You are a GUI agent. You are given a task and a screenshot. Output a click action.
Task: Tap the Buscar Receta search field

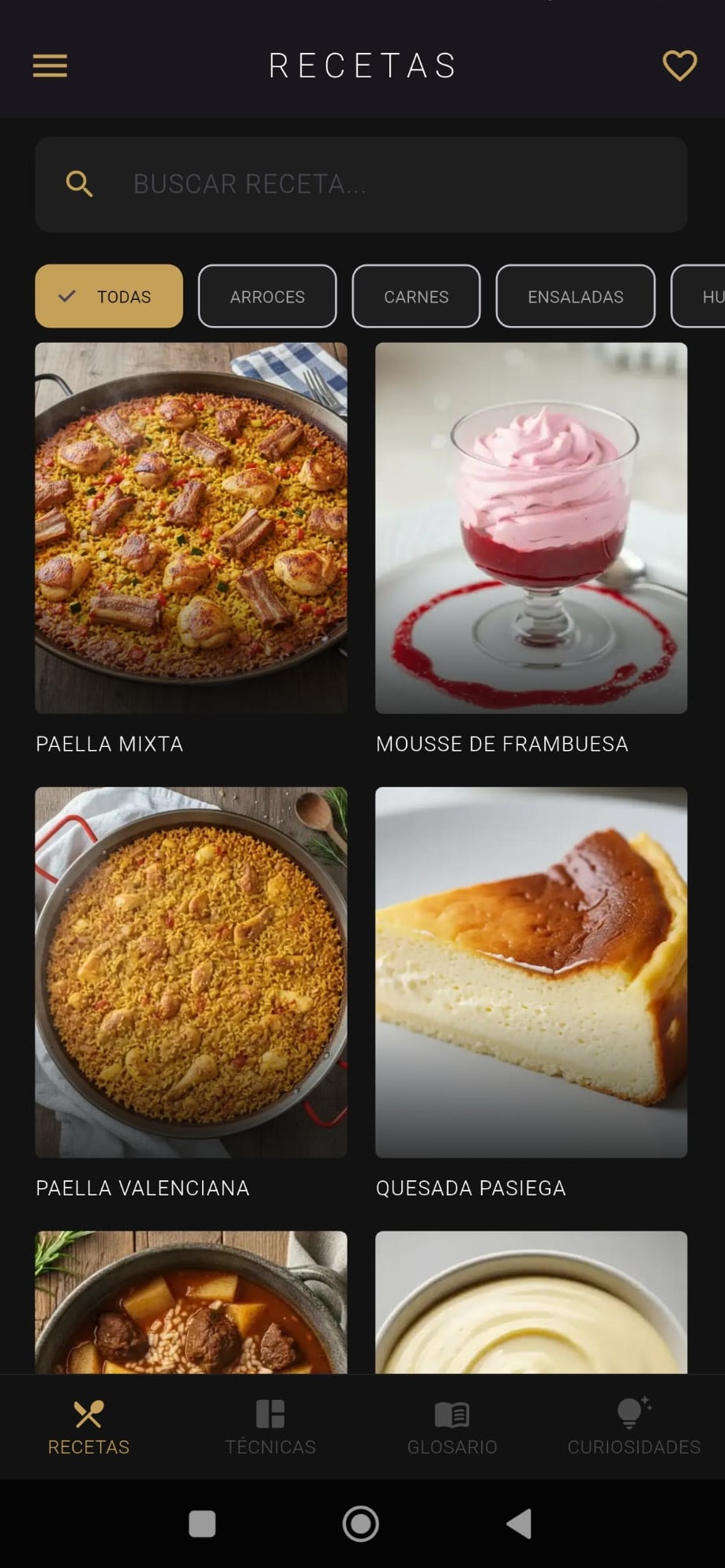click(x=361, y=184)
